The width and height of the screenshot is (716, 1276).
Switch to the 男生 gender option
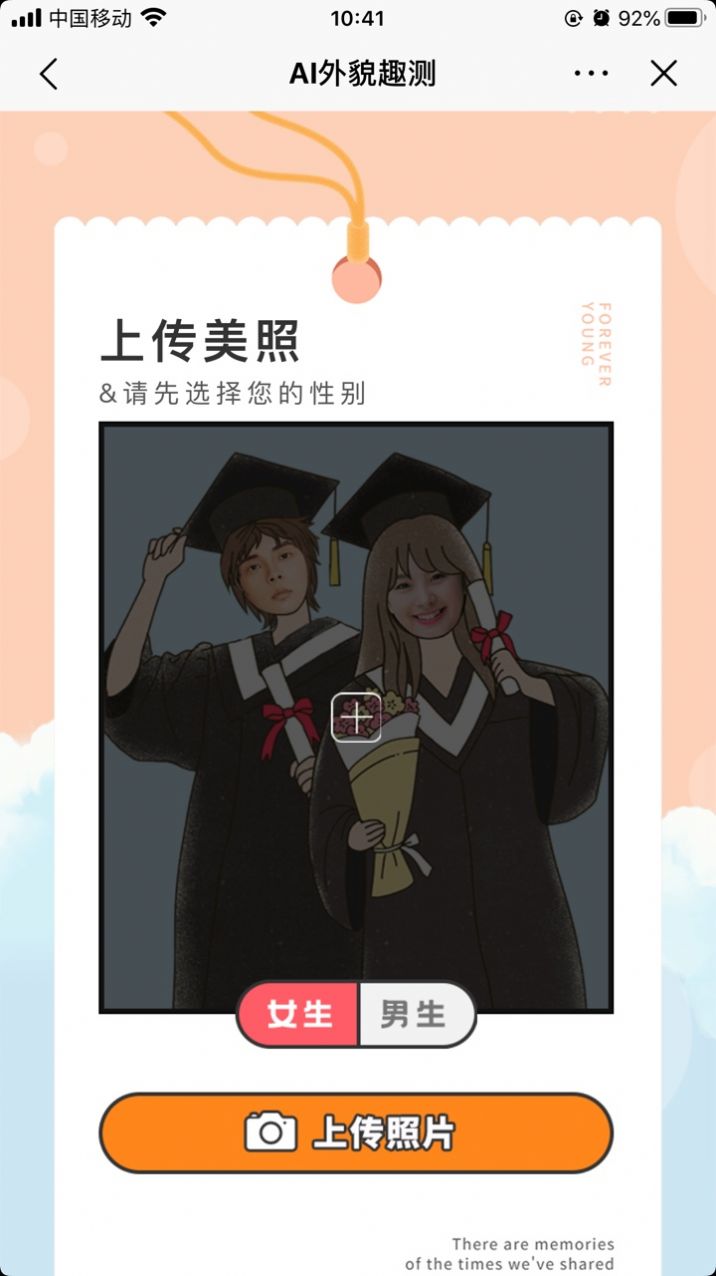414,1014
